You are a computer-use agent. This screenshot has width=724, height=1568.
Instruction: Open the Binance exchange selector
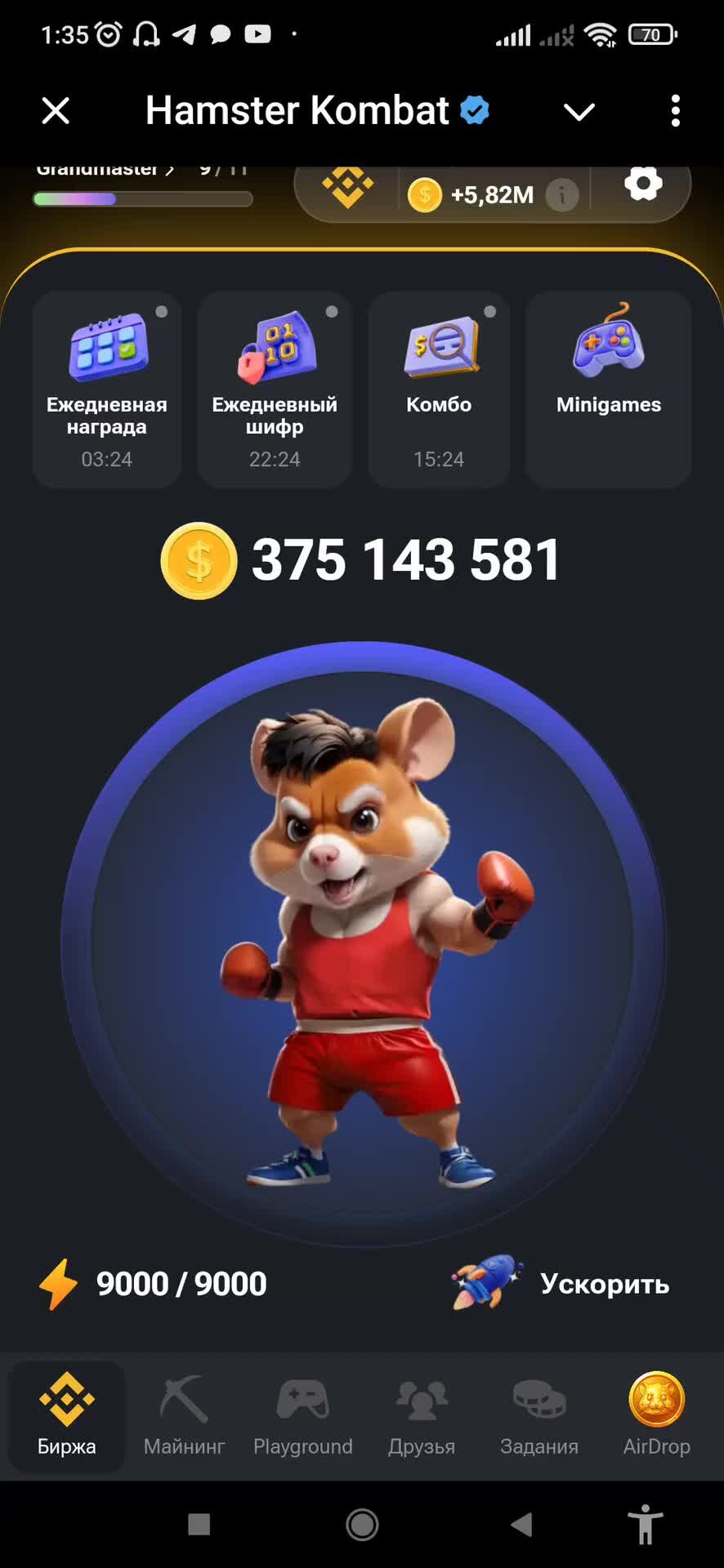point(348,187)
